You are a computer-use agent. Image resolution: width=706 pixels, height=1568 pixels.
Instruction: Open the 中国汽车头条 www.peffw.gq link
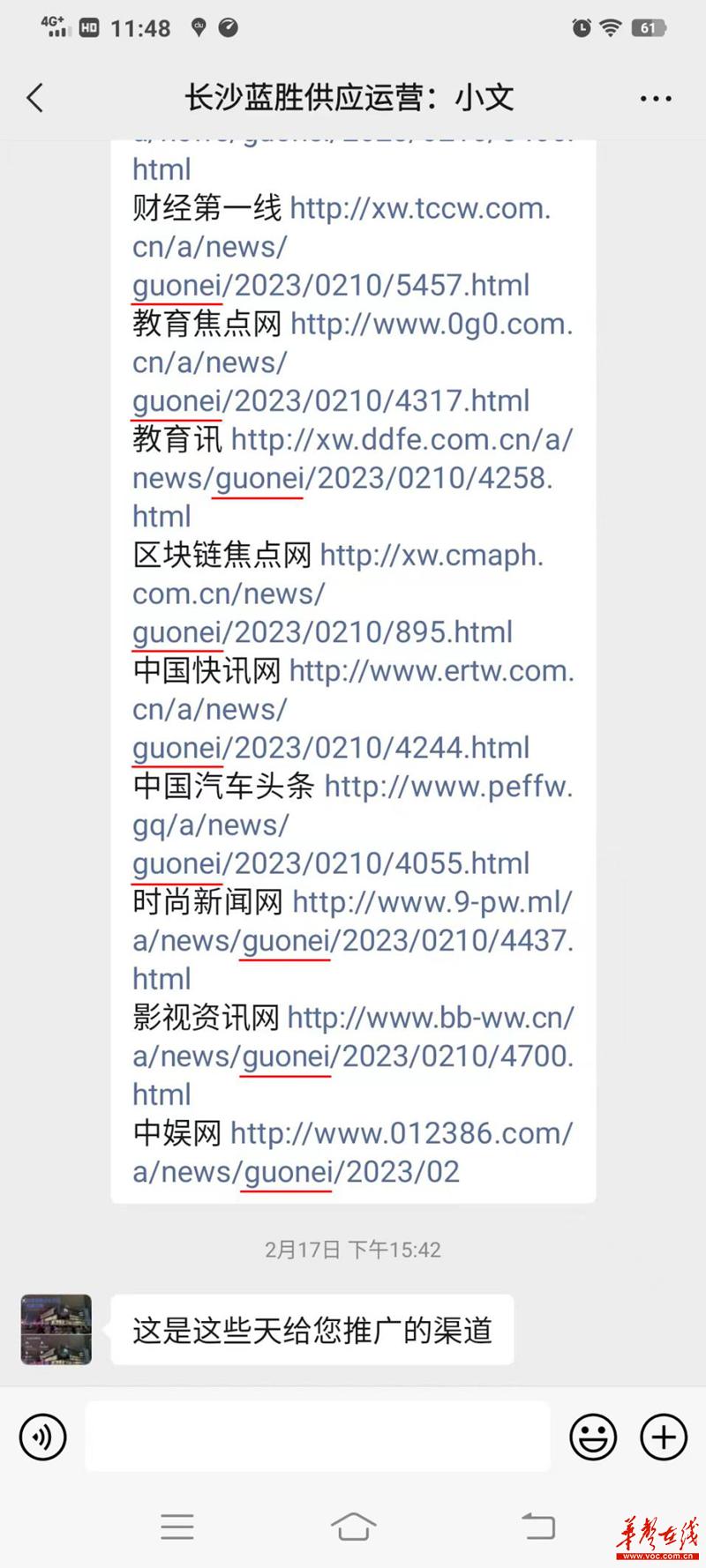(447, 788)
